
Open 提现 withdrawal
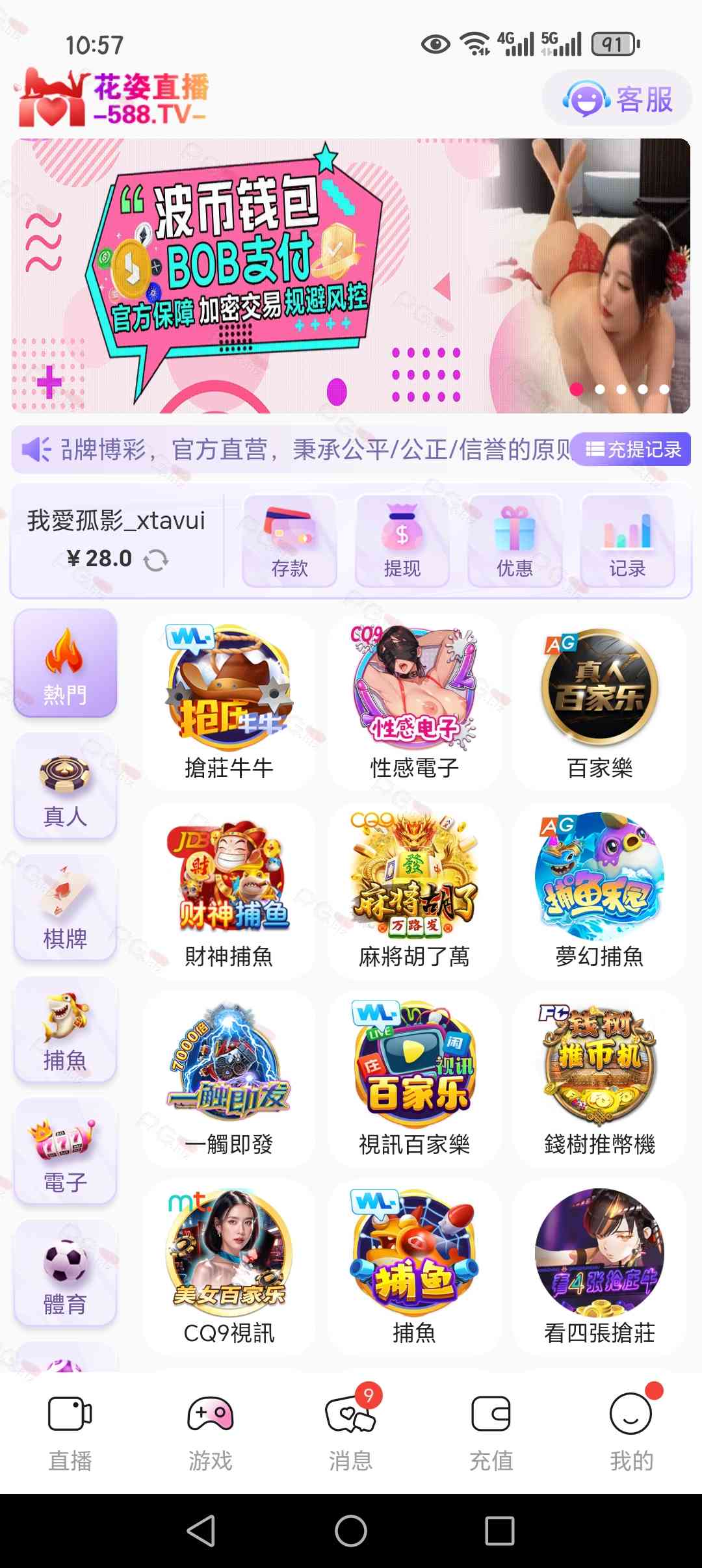[402, 541]
